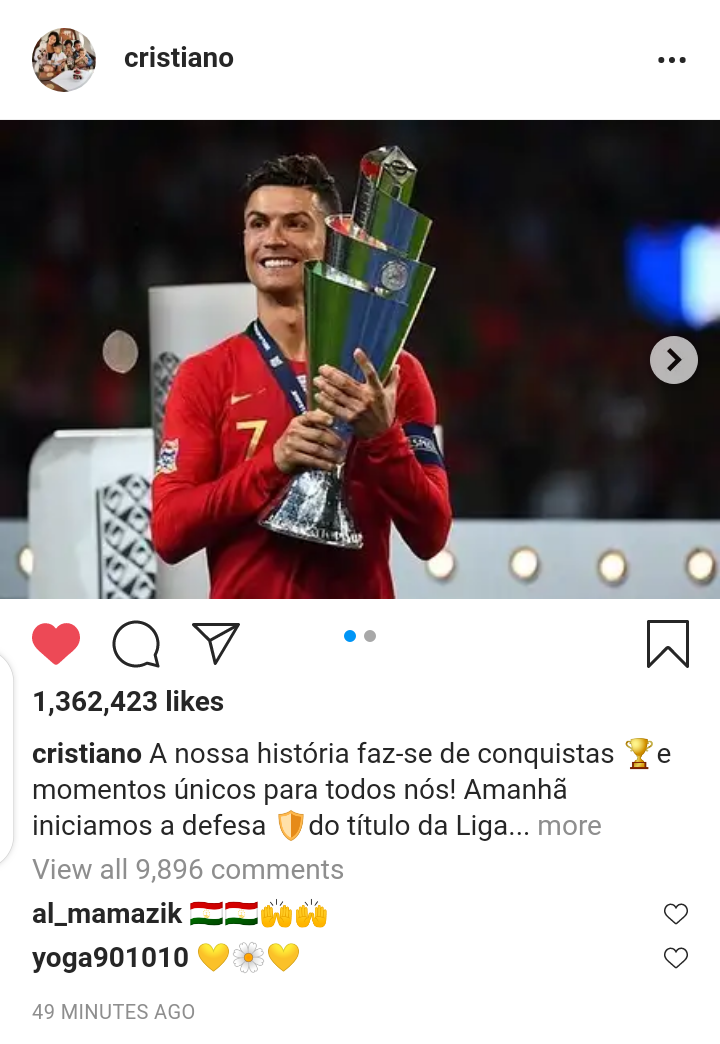Open cristiano's profile picture

tap(64, 59)
